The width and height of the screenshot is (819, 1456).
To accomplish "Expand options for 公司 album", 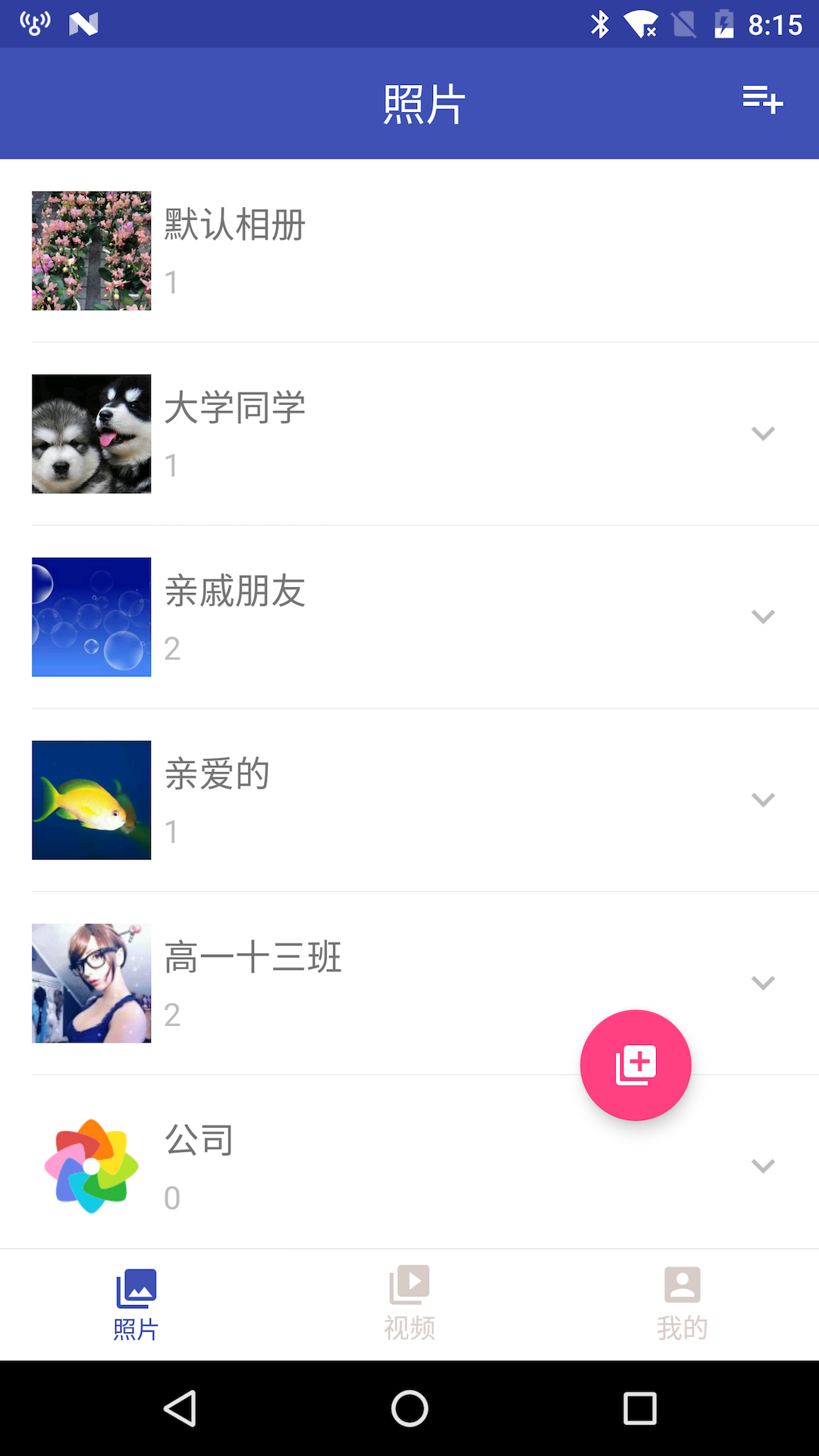I will pyautogui.click(x=763, y=1166).
